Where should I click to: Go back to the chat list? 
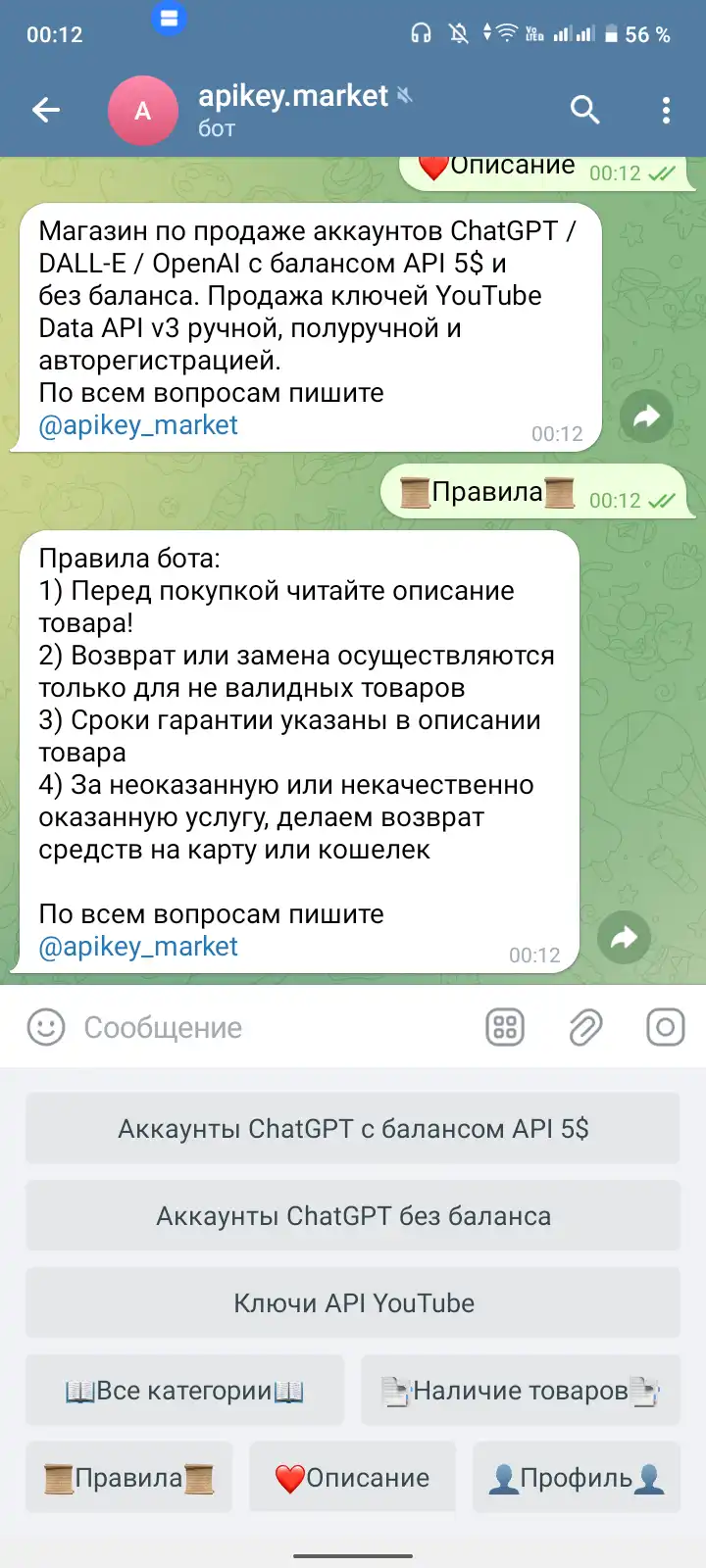click(46, 111)
